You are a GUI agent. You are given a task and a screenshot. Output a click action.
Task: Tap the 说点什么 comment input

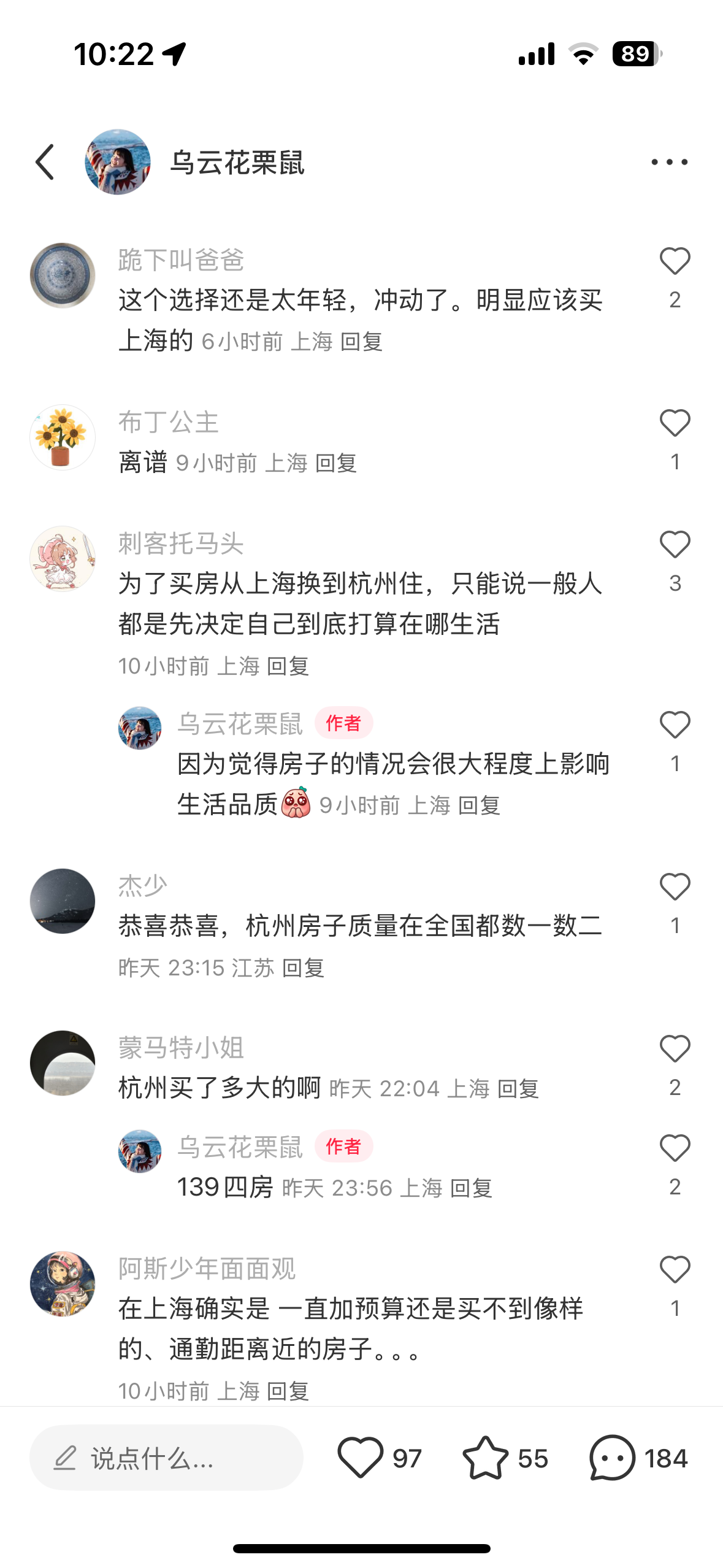click(x=166, y=1458)
